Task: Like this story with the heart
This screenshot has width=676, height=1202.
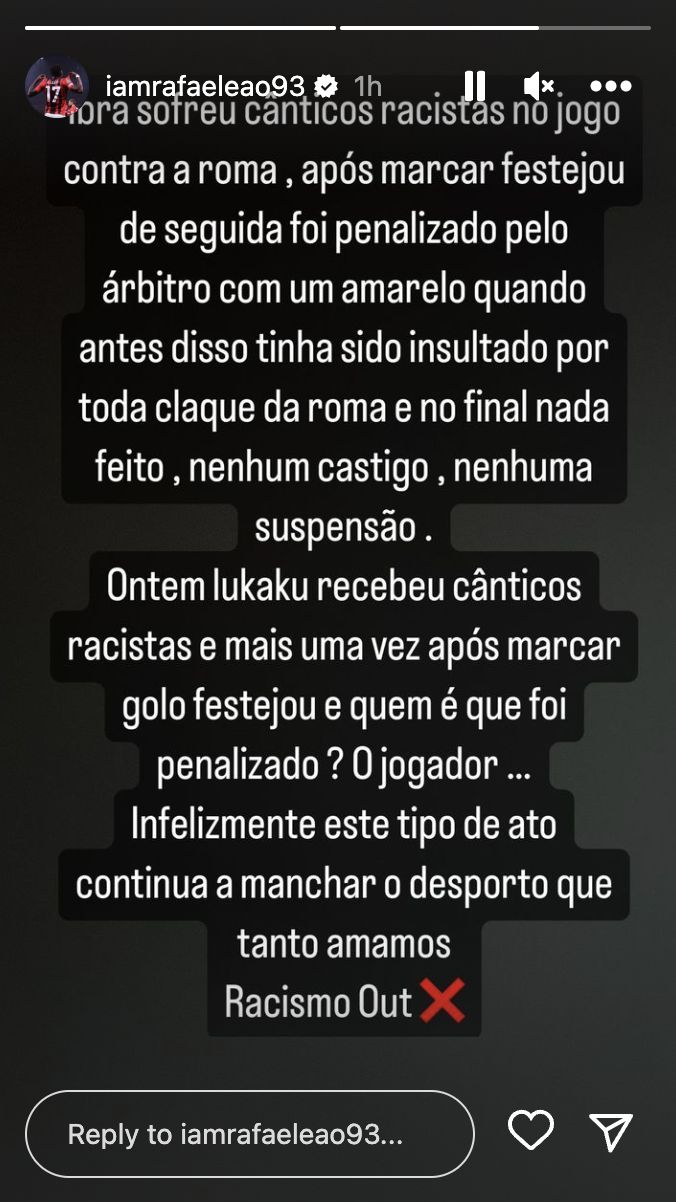Action: [x=531, y=1131]
